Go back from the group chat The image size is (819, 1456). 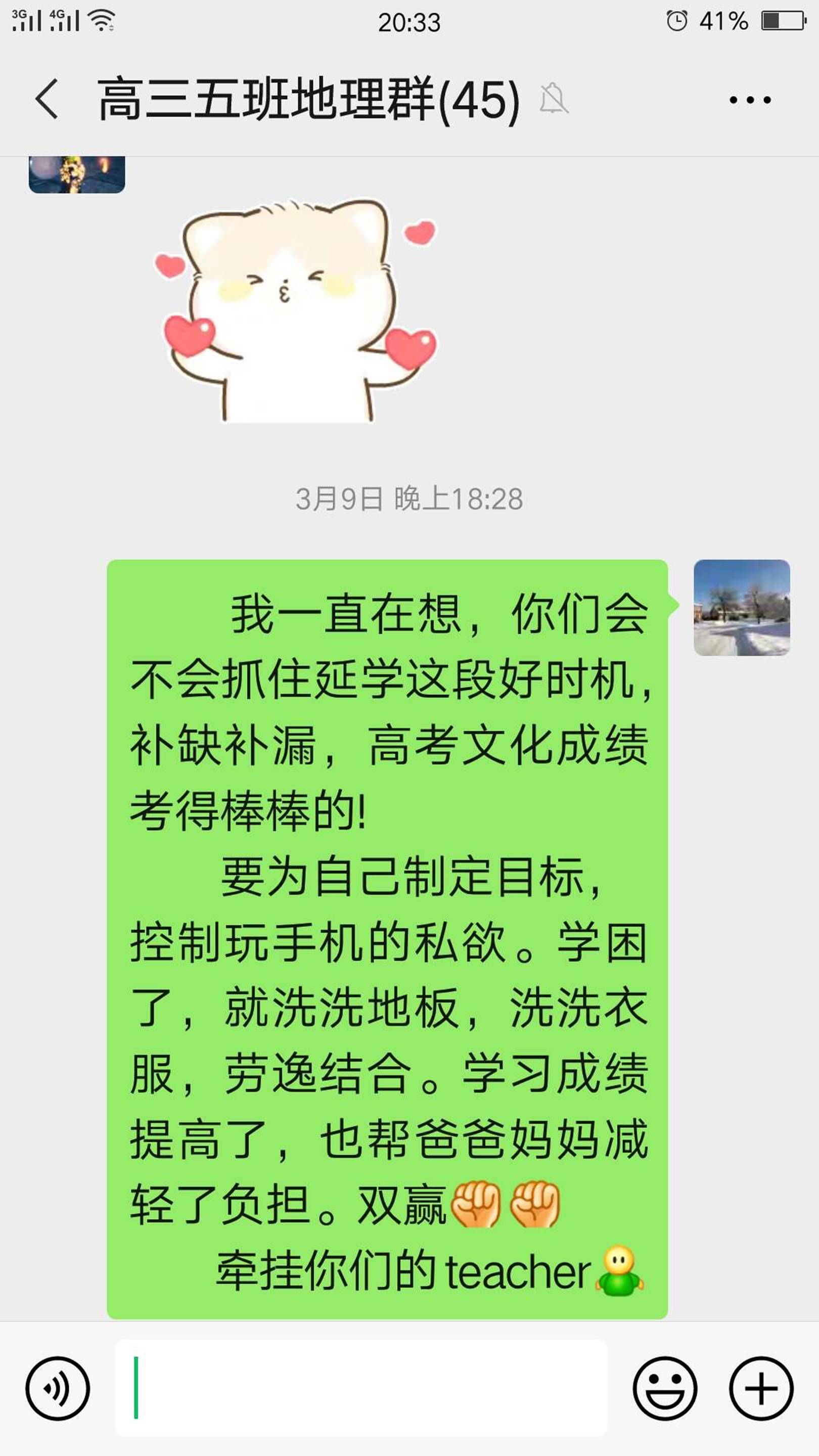[47, 99]
